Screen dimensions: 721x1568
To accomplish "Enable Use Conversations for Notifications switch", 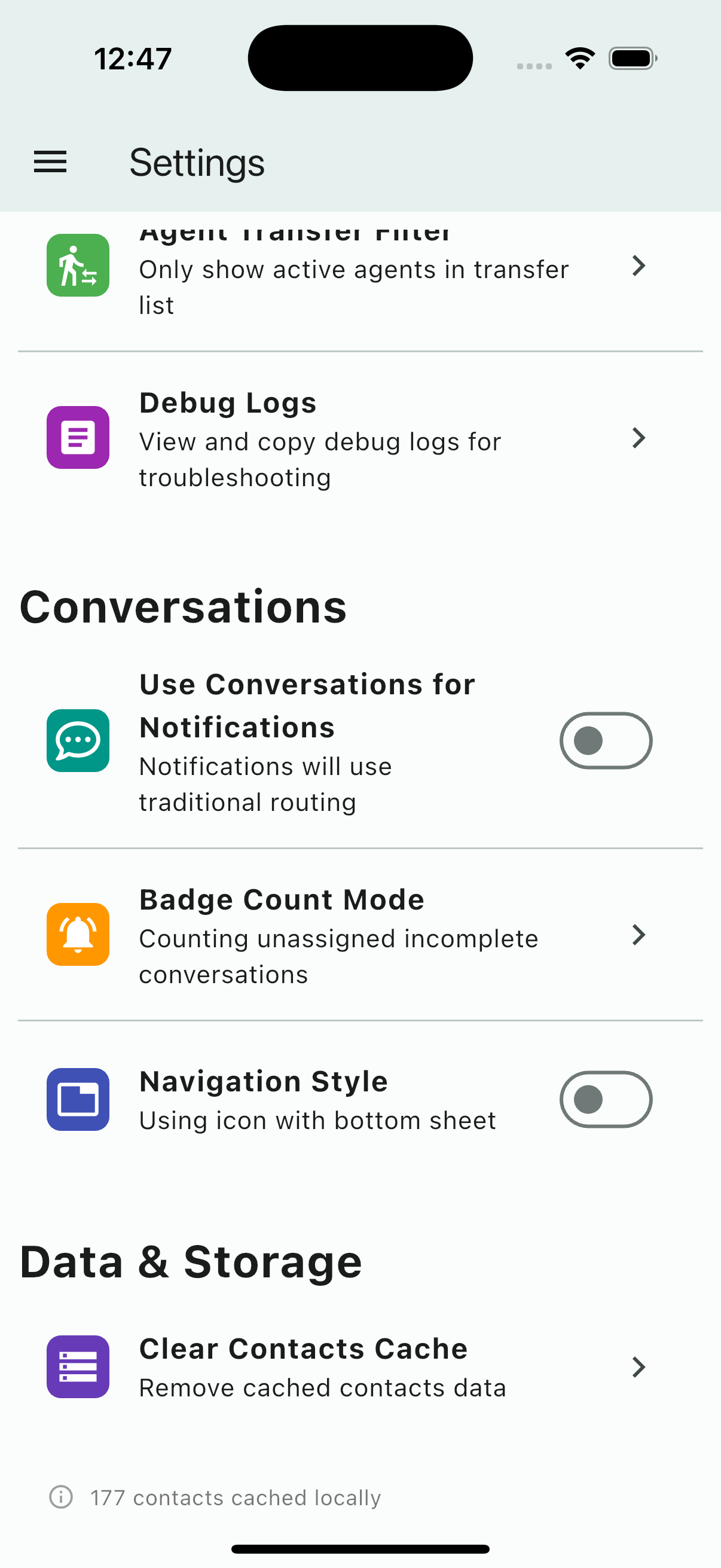I will point(606,741).
